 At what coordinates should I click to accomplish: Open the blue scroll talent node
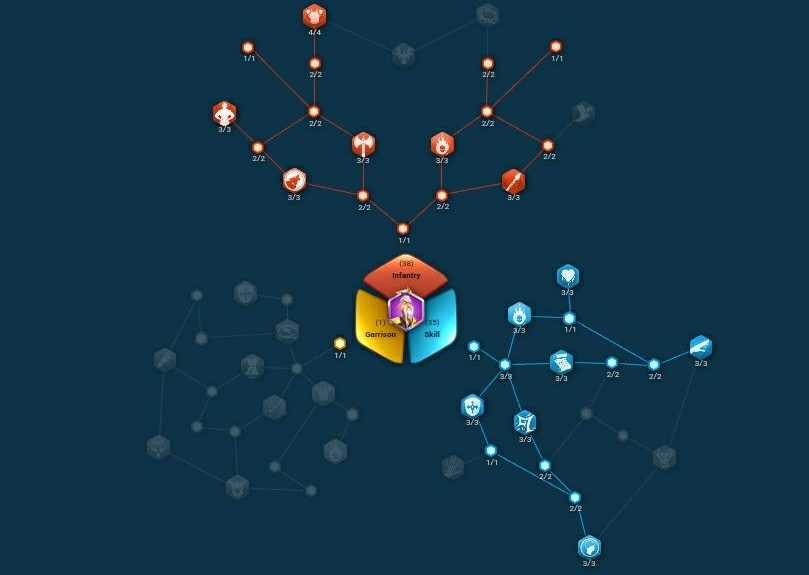click(x=561, y=362)
